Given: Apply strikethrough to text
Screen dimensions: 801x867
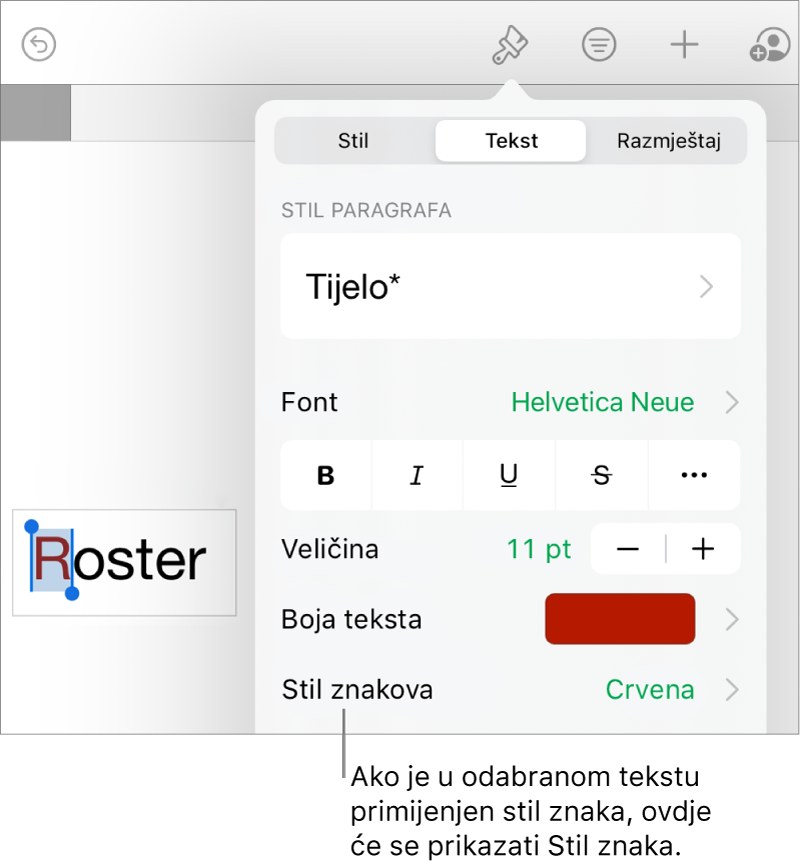Looking at the screenshot, I should click(x=601, y=476).
